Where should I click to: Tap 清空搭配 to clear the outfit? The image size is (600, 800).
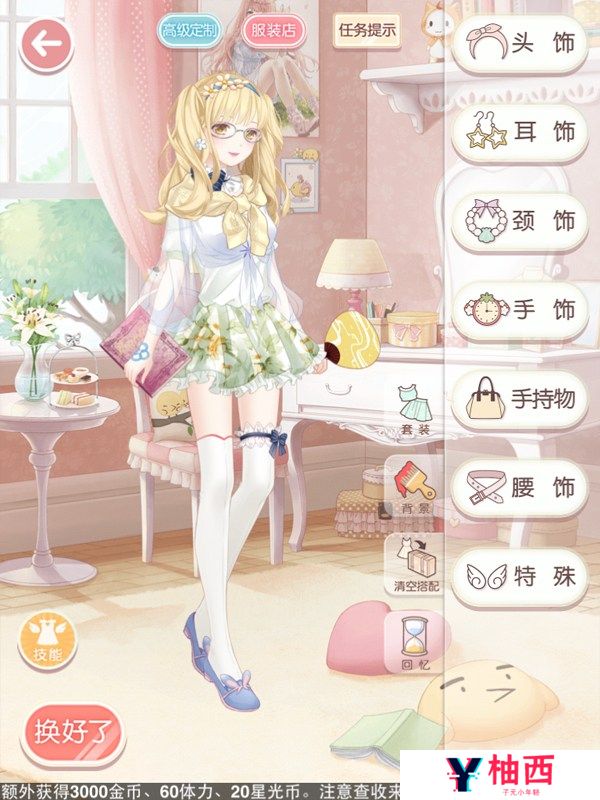coord(412,563)
